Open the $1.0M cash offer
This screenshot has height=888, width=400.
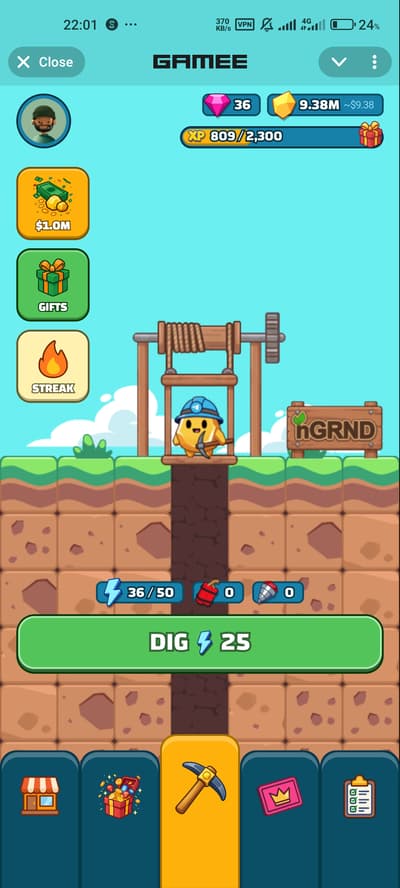pyautogui.click(x=53, y=203)
